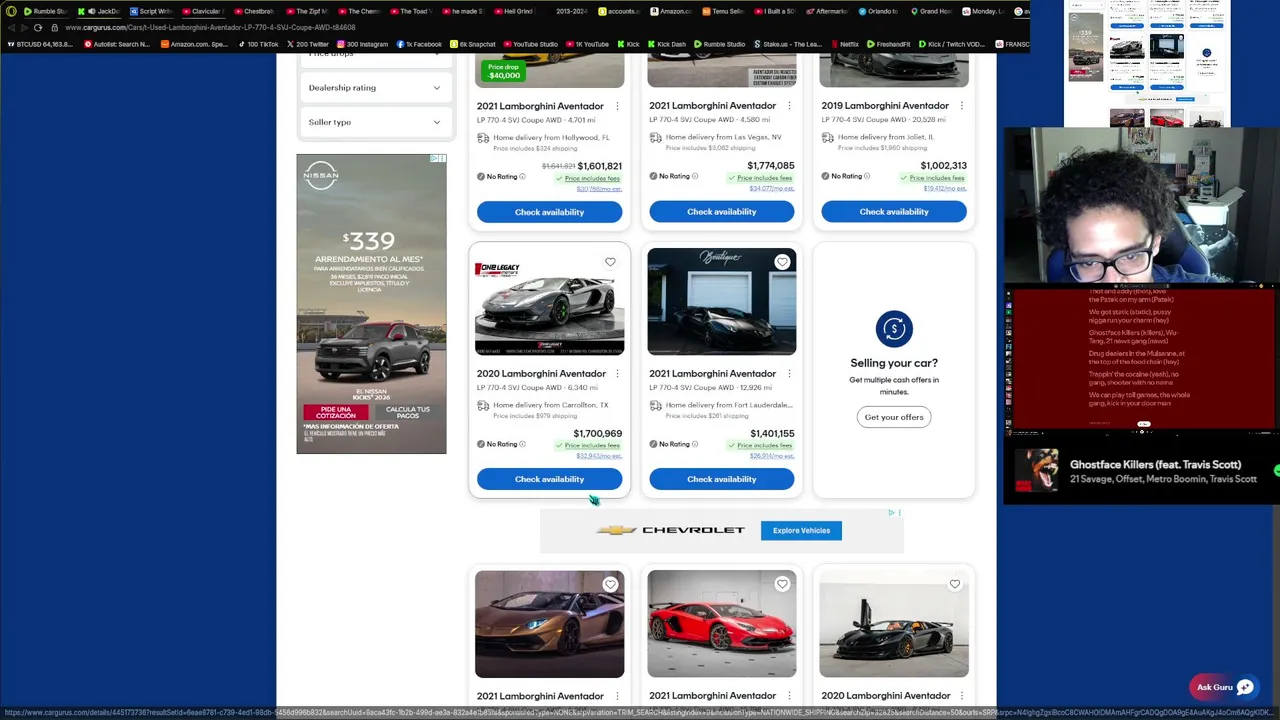Open the 2020 Aventador Carrollton listing photo
Image resolution: width=1280 pixels, height=720 pixels.
point(549,302)
